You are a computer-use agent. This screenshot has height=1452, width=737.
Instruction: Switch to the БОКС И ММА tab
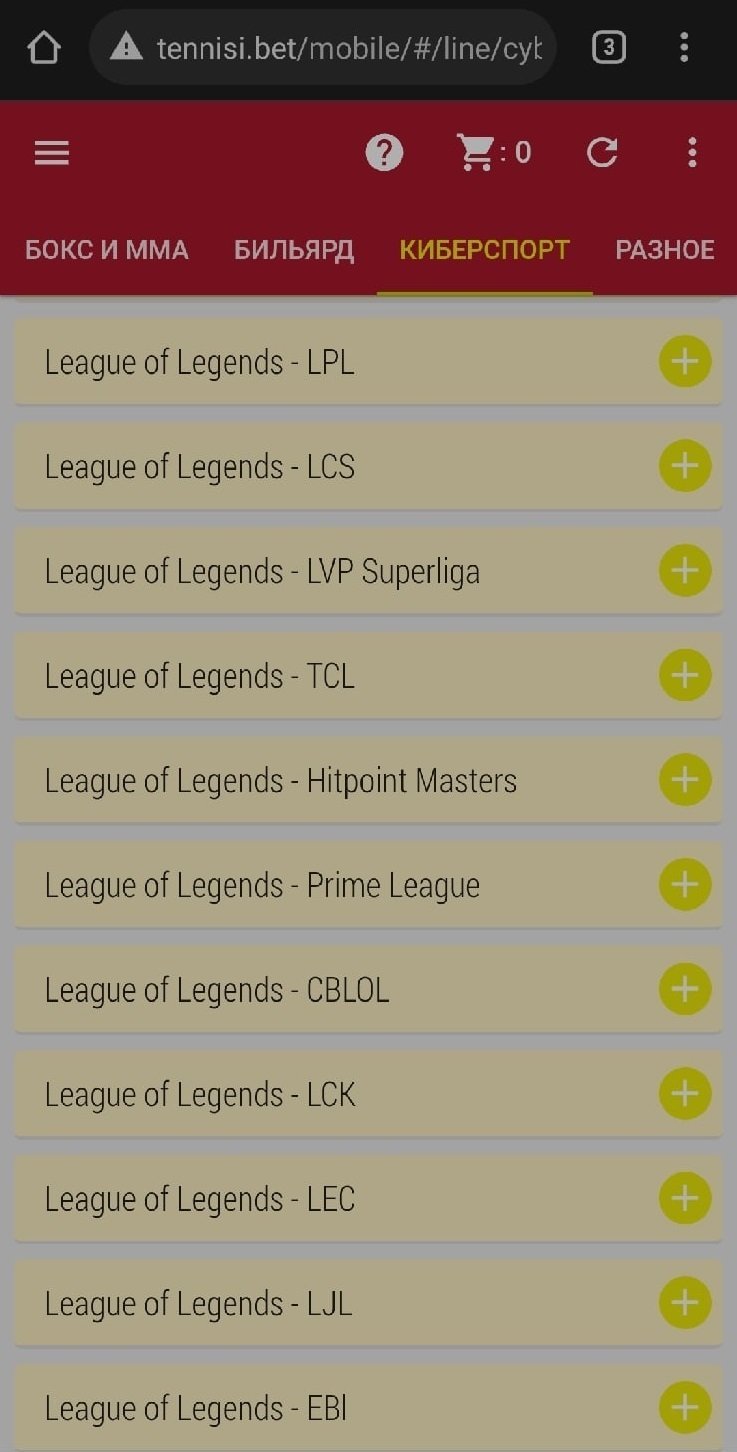coord(107,250)
